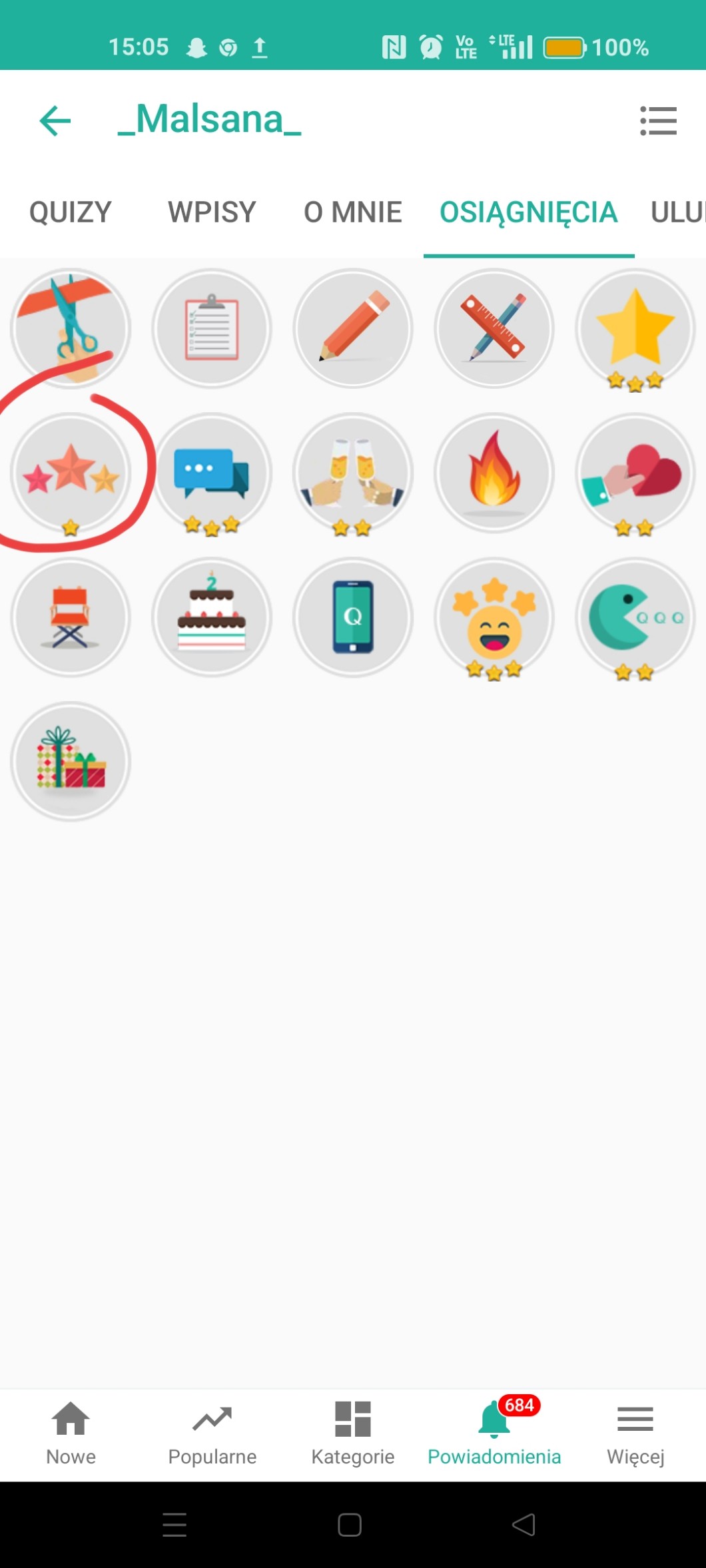Screen dimensions: 706x1568
Task: View the flame achievement badge
Action: pos(494,473)
